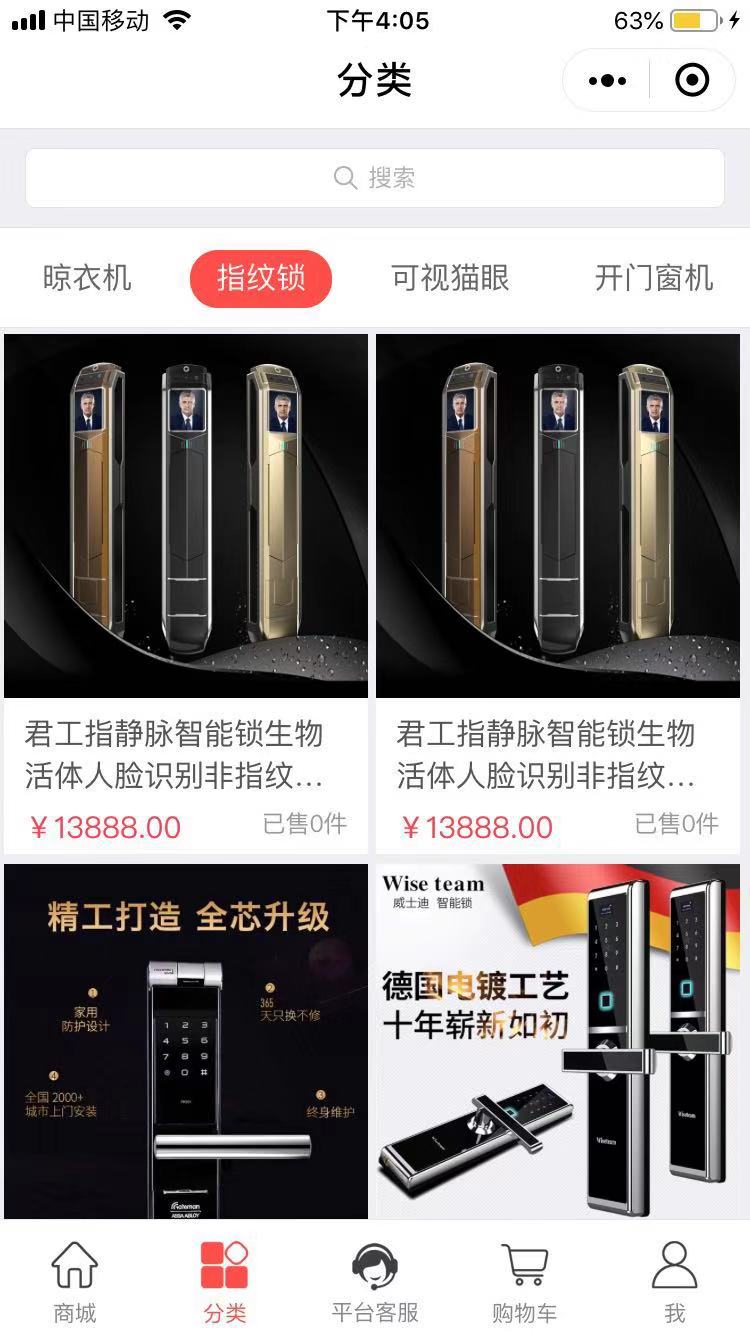Open the mini program more-options menu
750x1334 pixels.
click(x=607, y=80)
